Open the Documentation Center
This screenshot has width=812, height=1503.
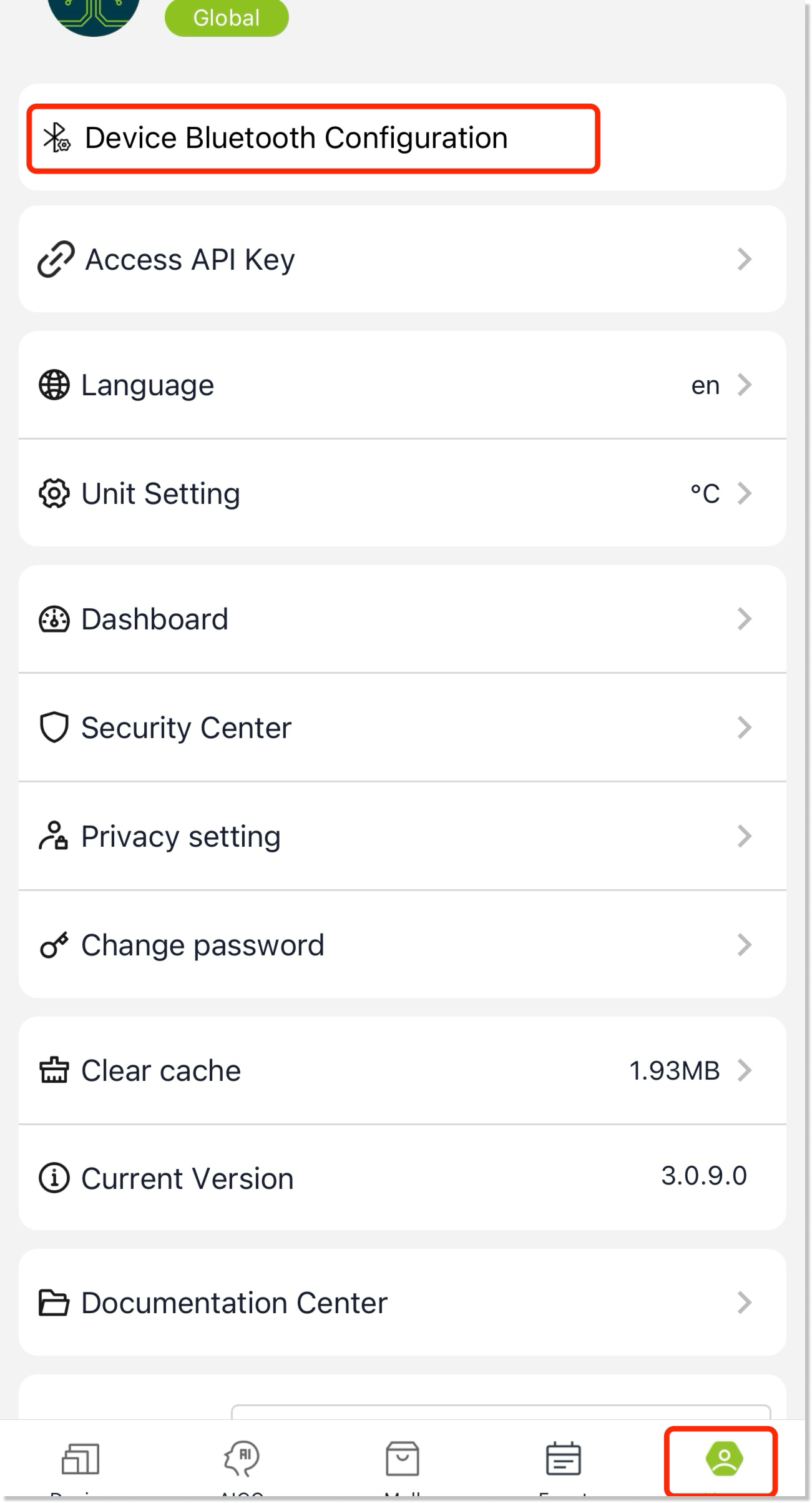point(402,1303)
